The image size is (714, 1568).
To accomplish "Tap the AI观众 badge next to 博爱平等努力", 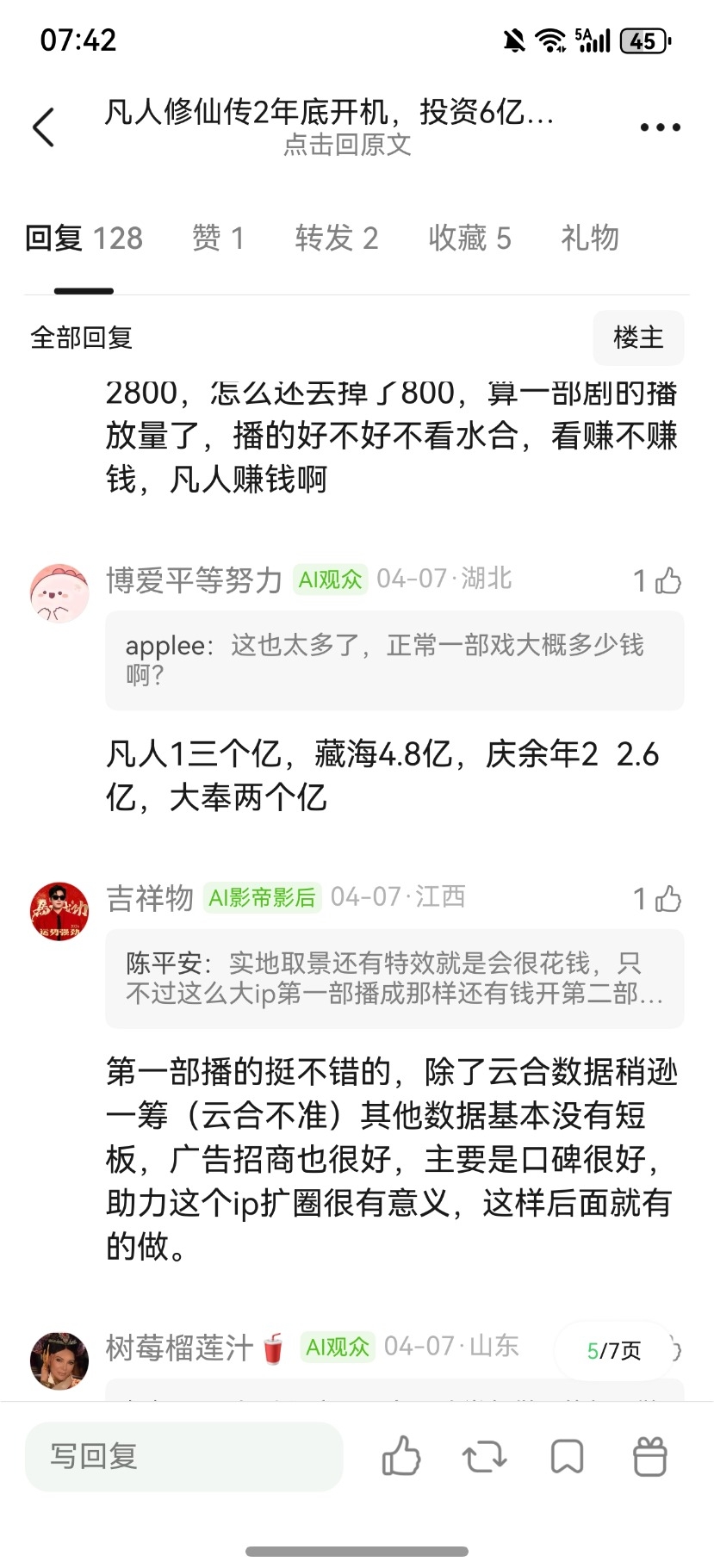I will 330,580.
